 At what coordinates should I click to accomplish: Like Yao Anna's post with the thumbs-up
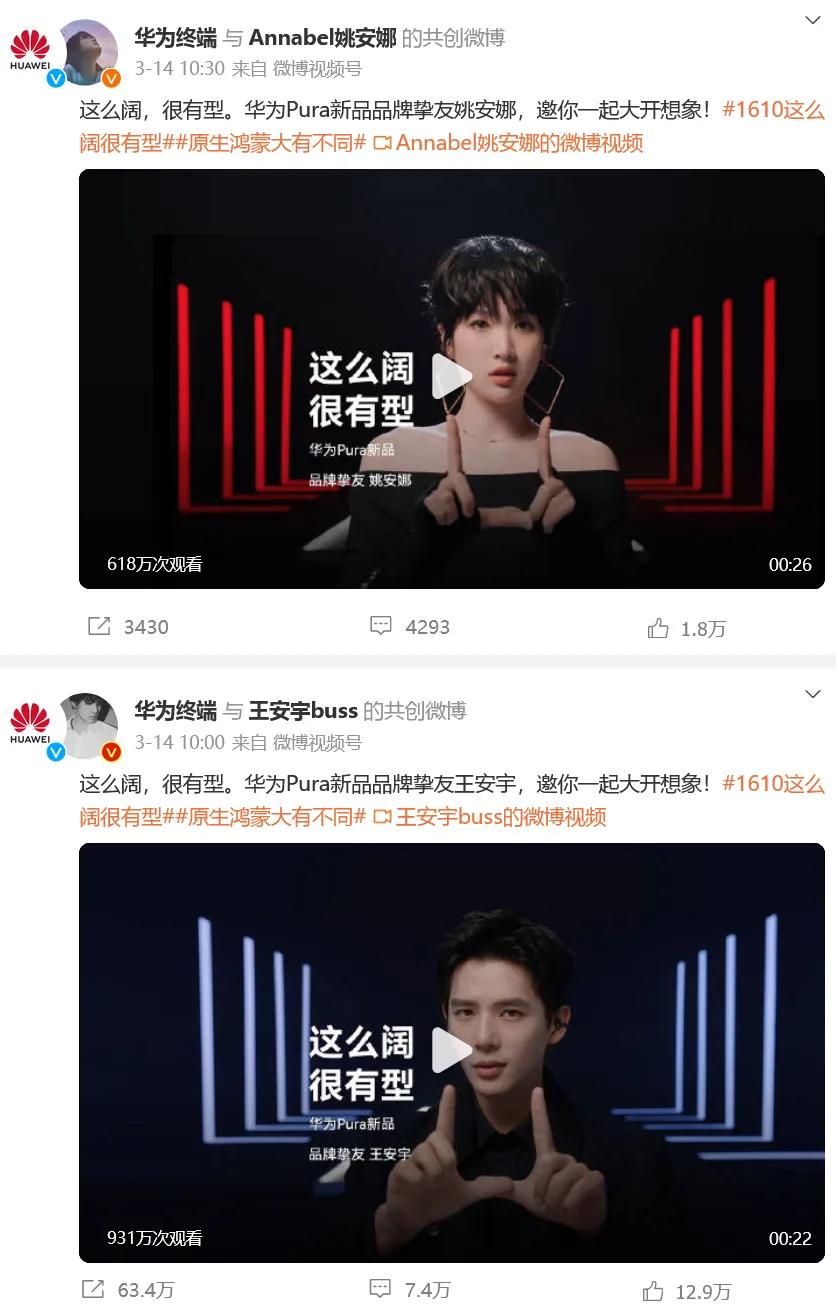(x=658, y=627)
